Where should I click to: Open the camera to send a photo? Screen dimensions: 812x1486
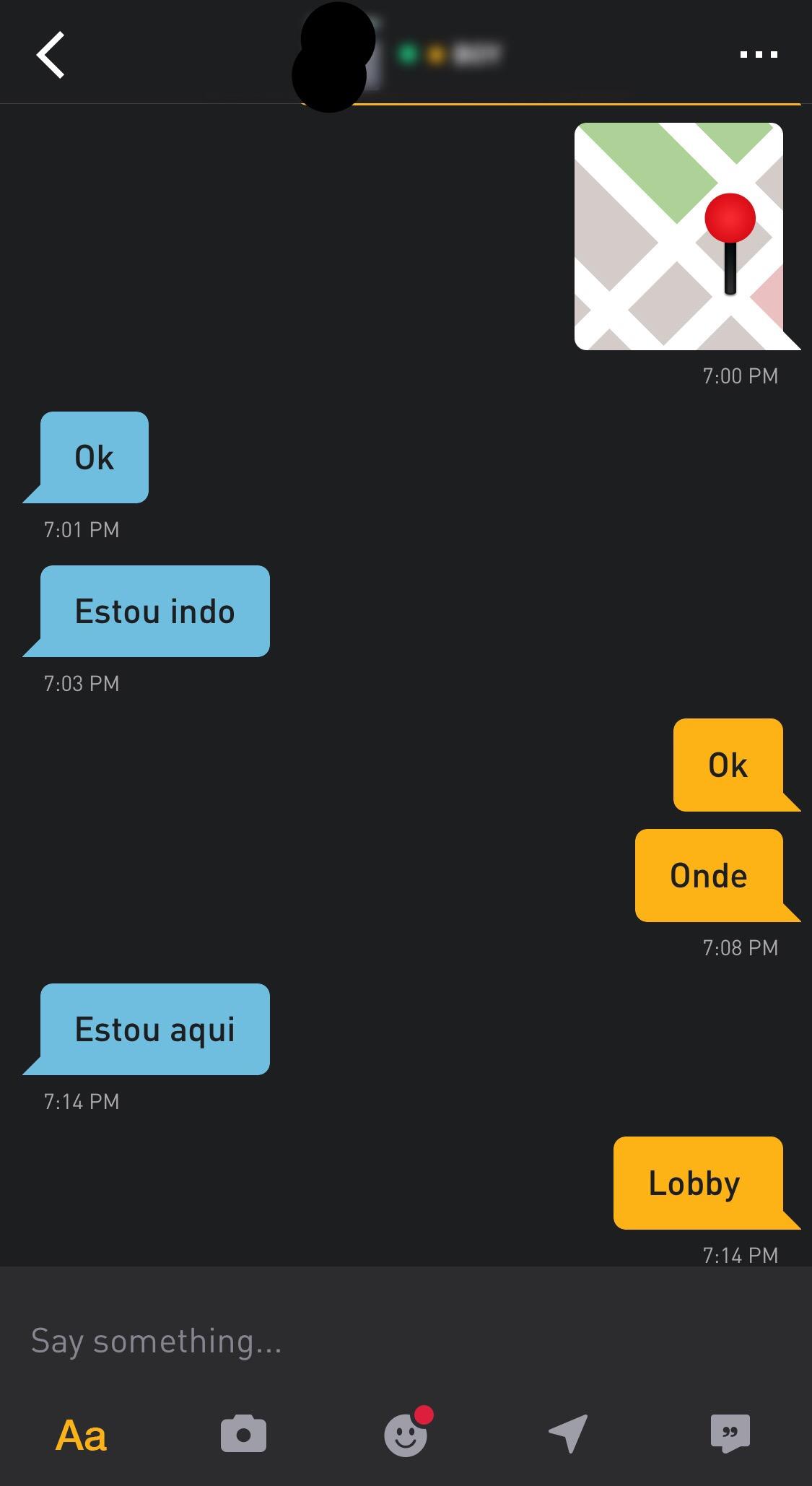pos(243,1434)
